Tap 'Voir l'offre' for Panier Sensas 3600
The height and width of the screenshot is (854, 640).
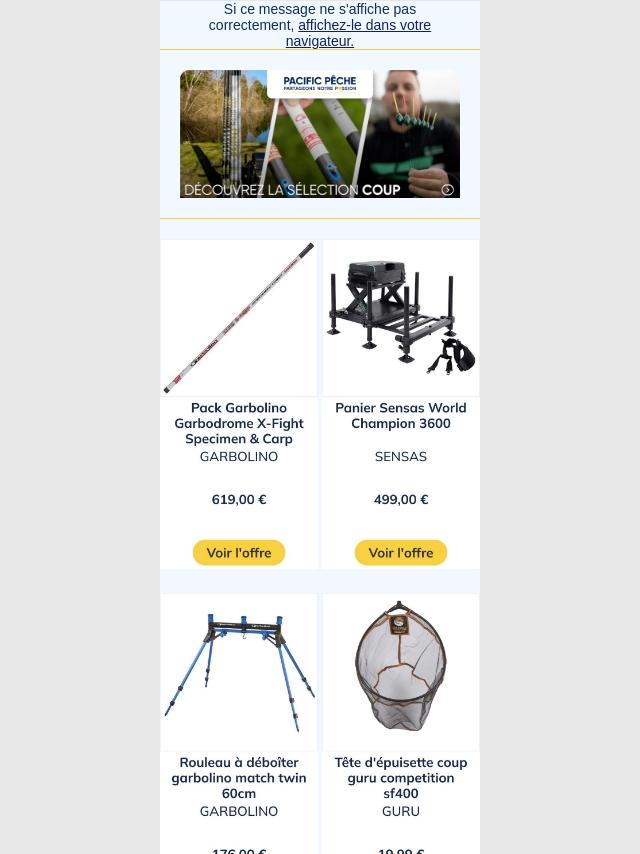click(401, 553)
